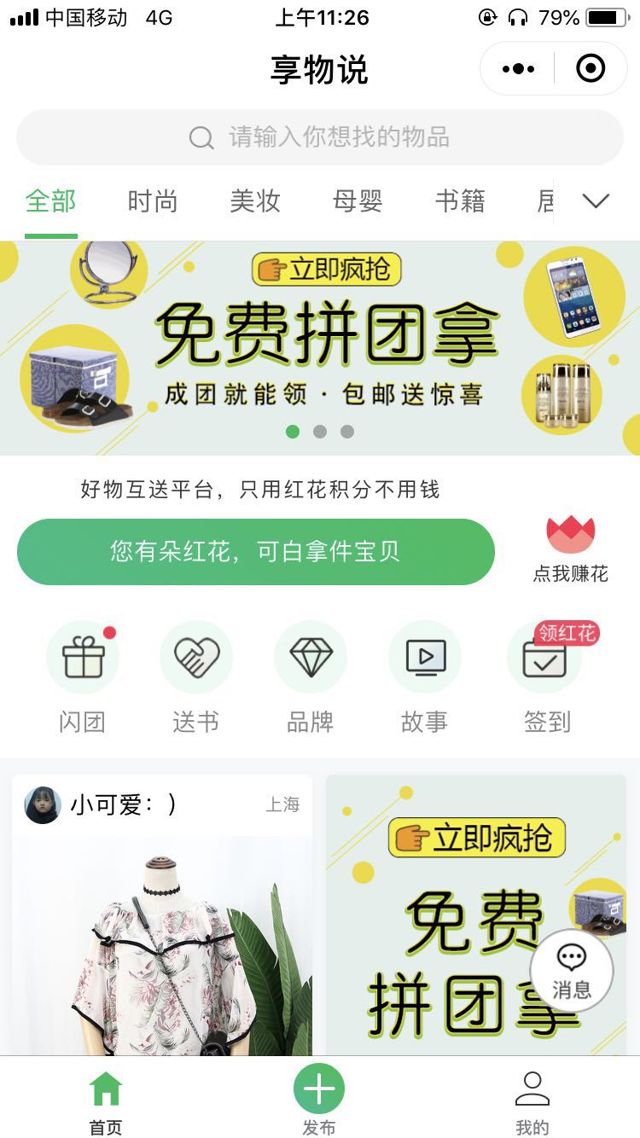Tap the green 可白拿件宝贝 button

256,552
